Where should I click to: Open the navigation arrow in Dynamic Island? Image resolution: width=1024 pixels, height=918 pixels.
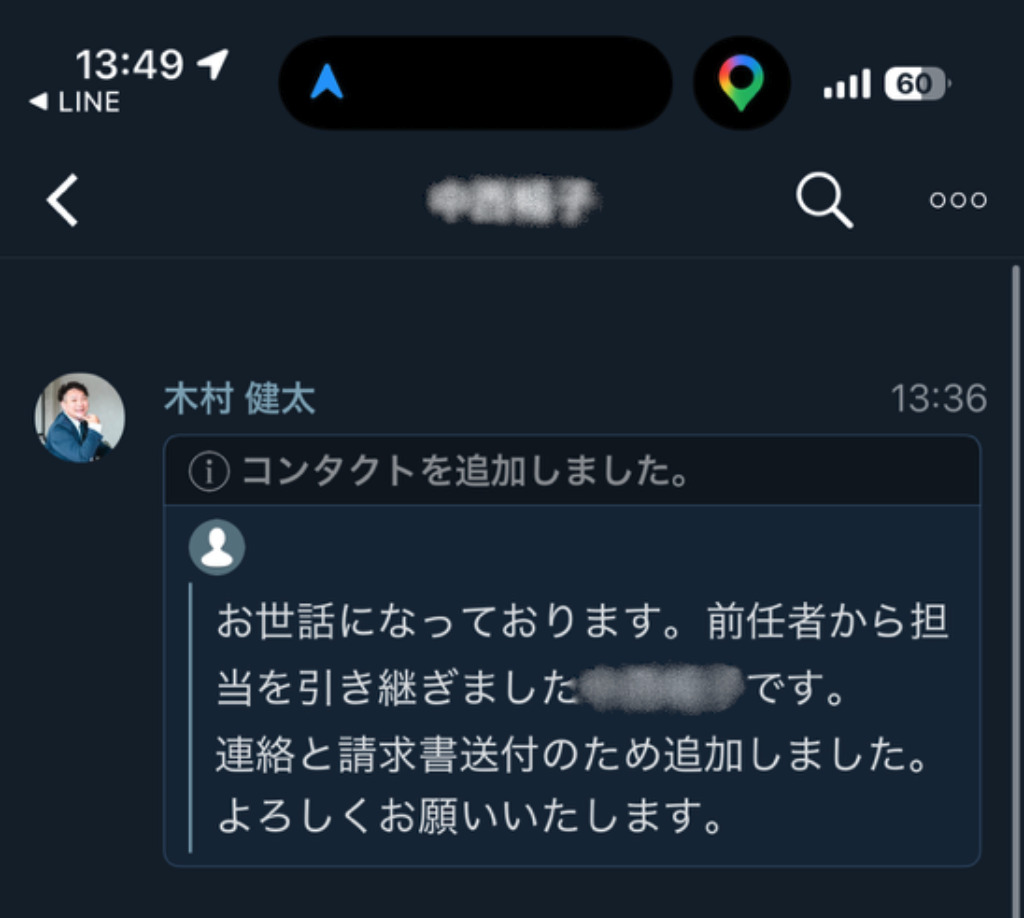[327, 83]
